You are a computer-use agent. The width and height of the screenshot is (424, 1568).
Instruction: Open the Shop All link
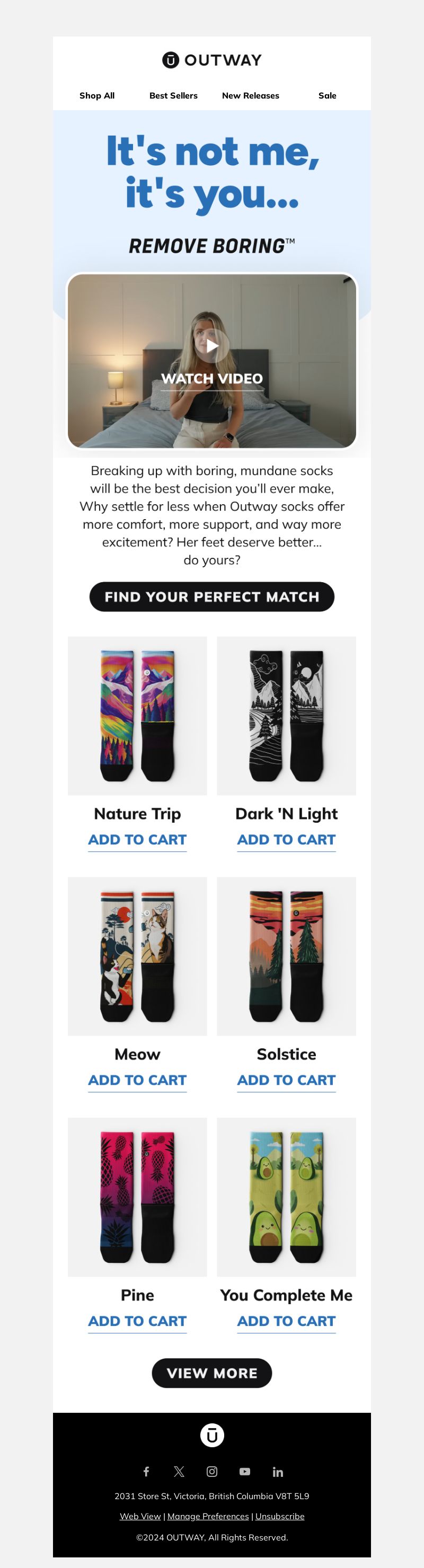tap(97, 95)
